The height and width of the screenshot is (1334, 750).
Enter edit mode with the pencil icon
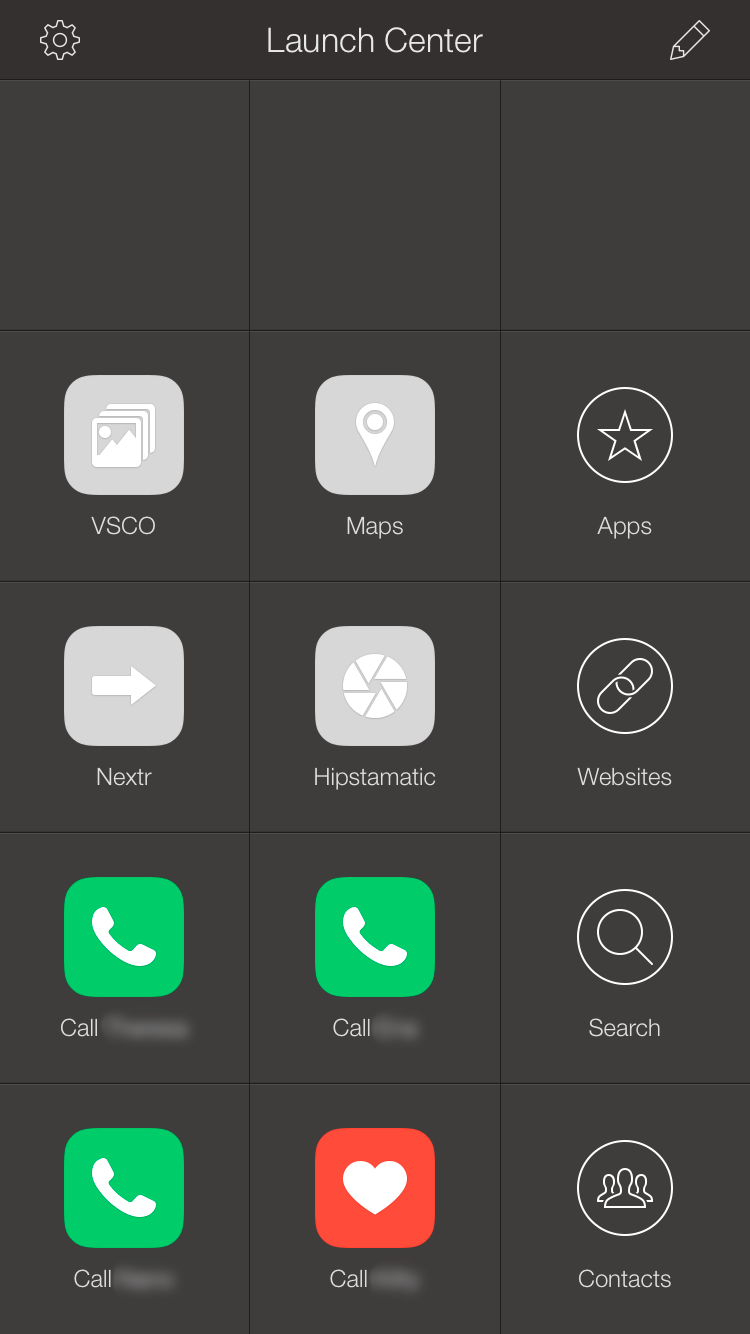click(689, 40)
